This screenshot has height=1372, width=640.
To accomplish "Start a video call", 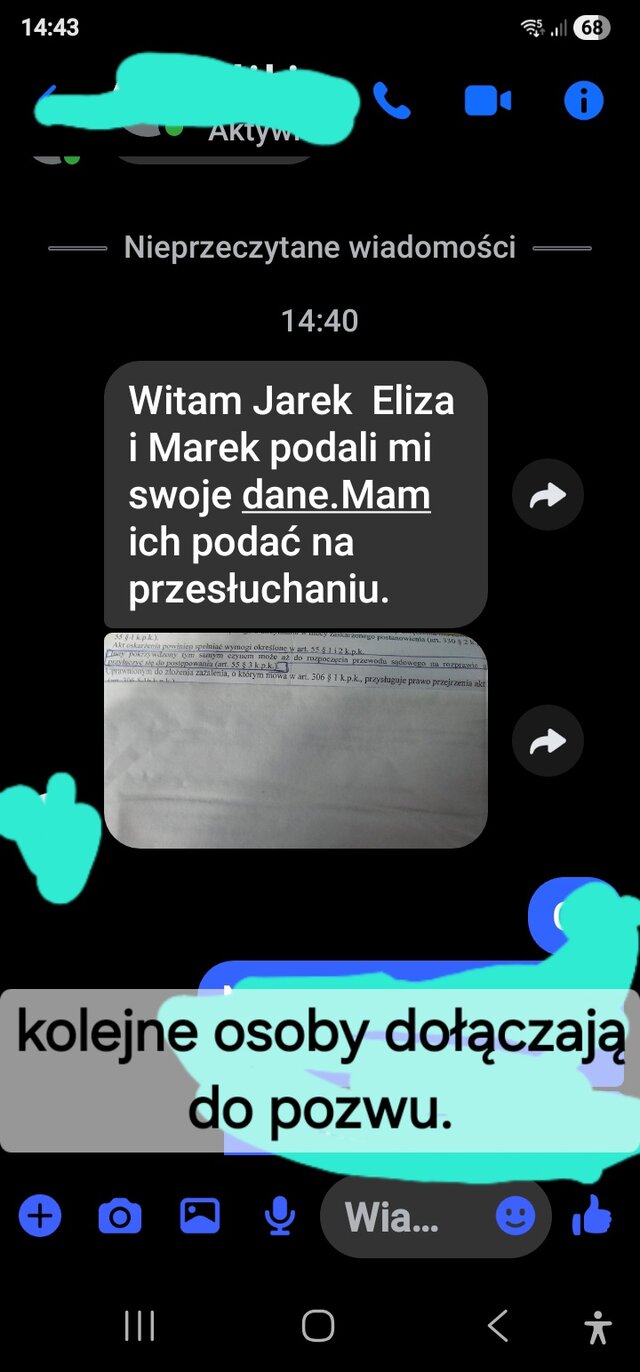I will click(x=488, y=101).
